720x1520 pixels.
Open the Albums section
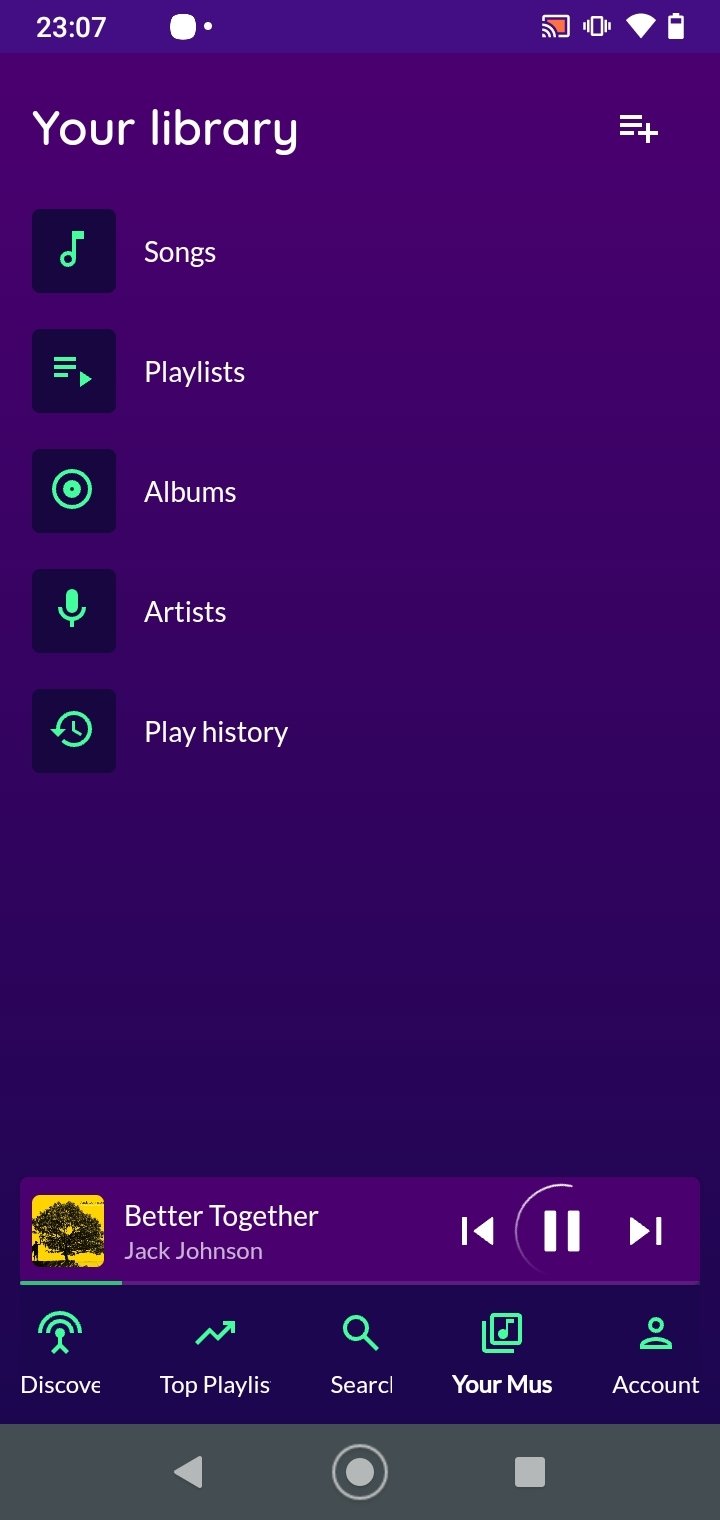[x=360, y=491]
